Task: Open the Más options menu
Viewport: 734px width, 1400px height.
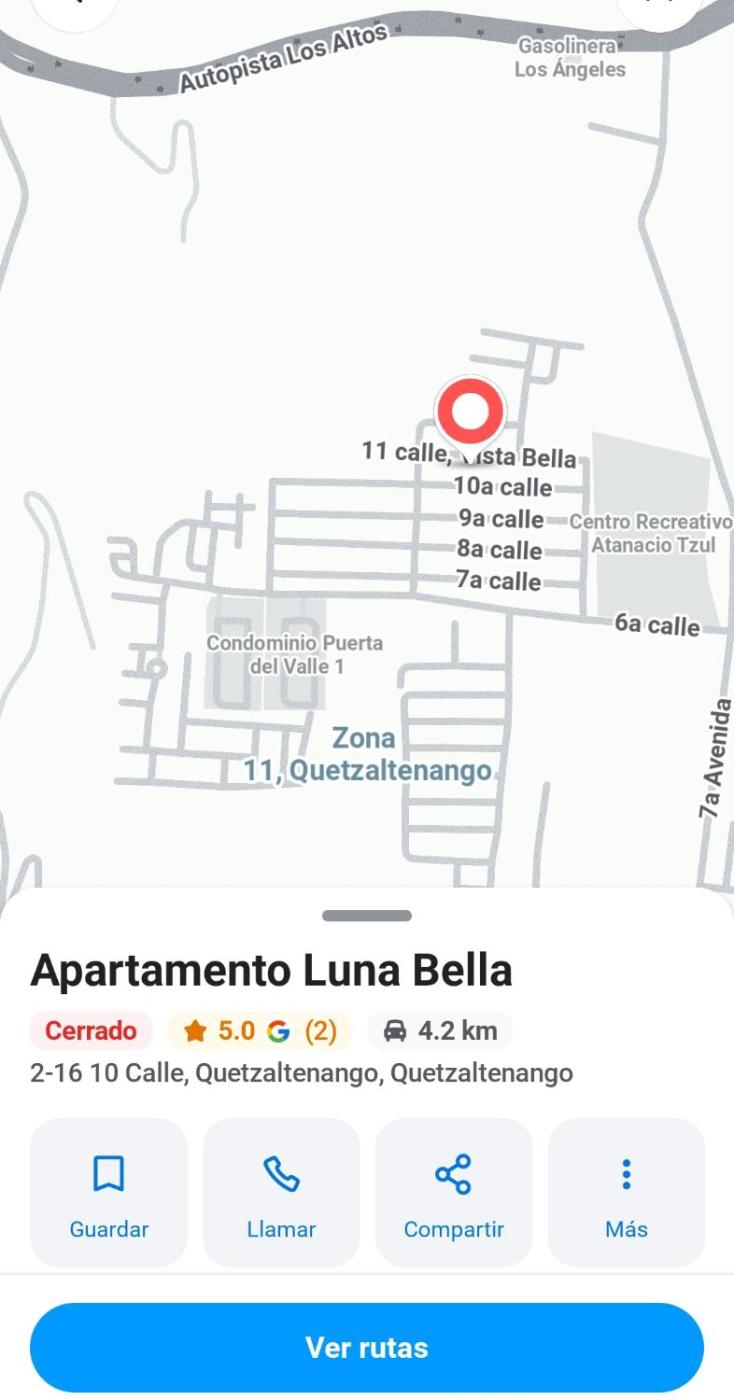Action: click(626, 1192)
